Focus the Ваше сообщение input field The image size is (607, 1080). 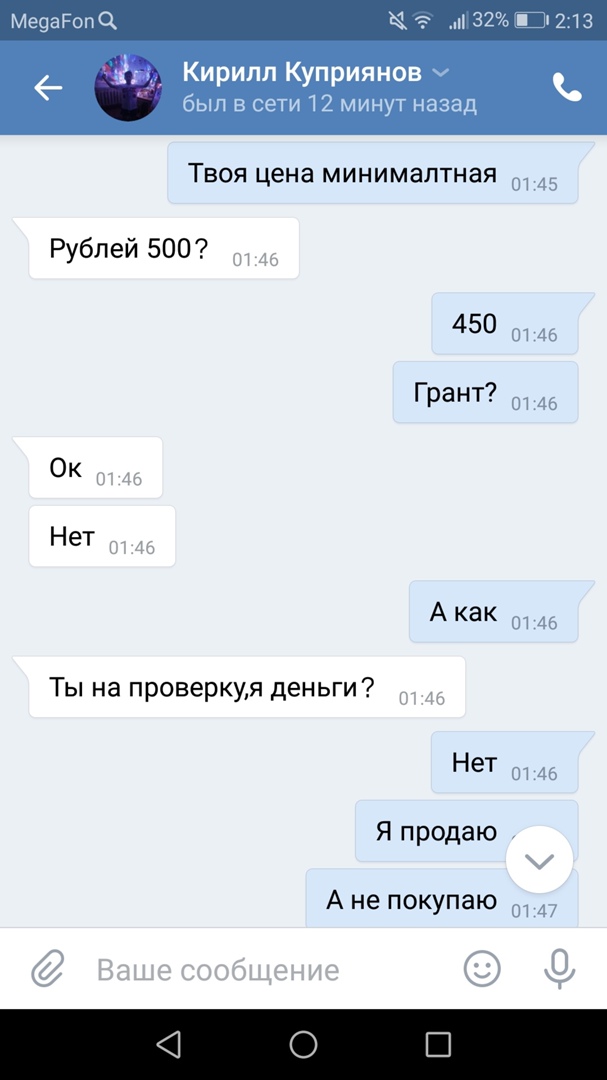[x=260, y=969]
